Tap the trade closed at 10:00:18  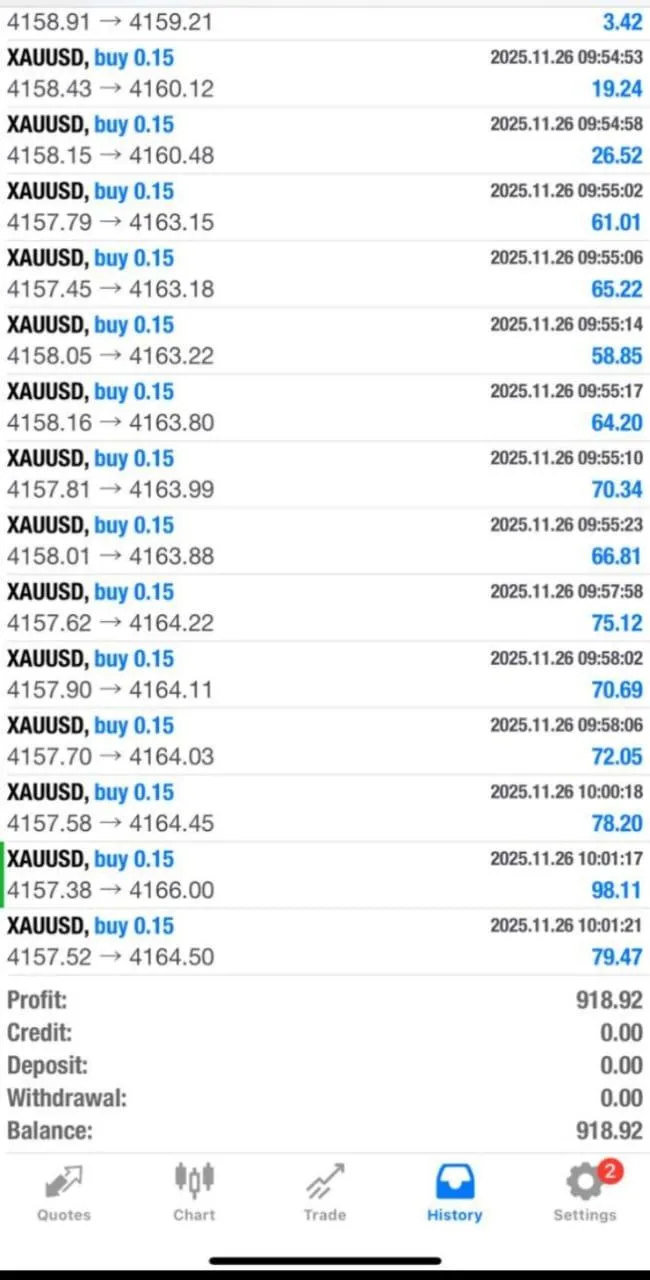(x=325, y=809)
